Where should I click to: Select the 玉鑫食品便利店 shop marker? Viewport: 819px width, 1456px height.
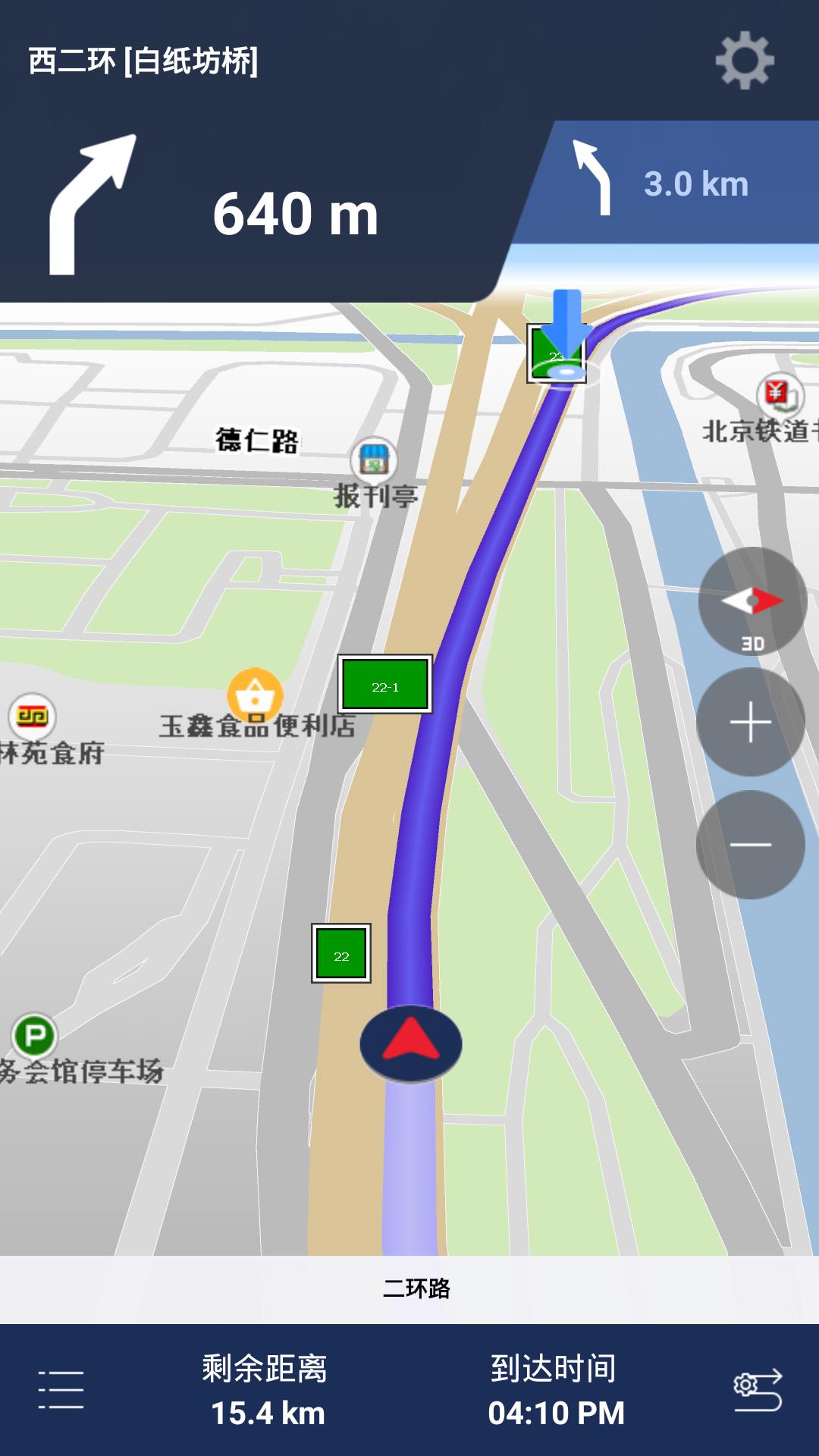click(255, 695)
